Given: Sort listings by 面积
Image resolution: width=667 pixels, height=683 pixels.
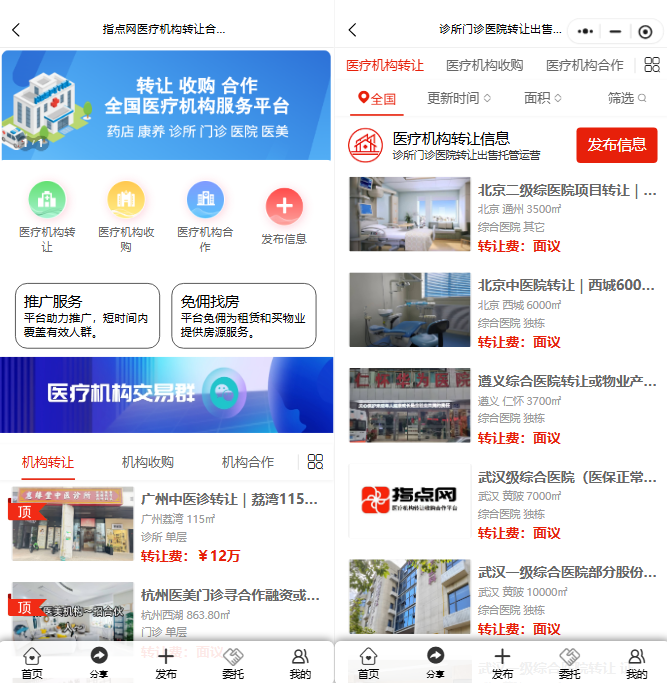Looking at the screenshot, I should coord(542,98).
